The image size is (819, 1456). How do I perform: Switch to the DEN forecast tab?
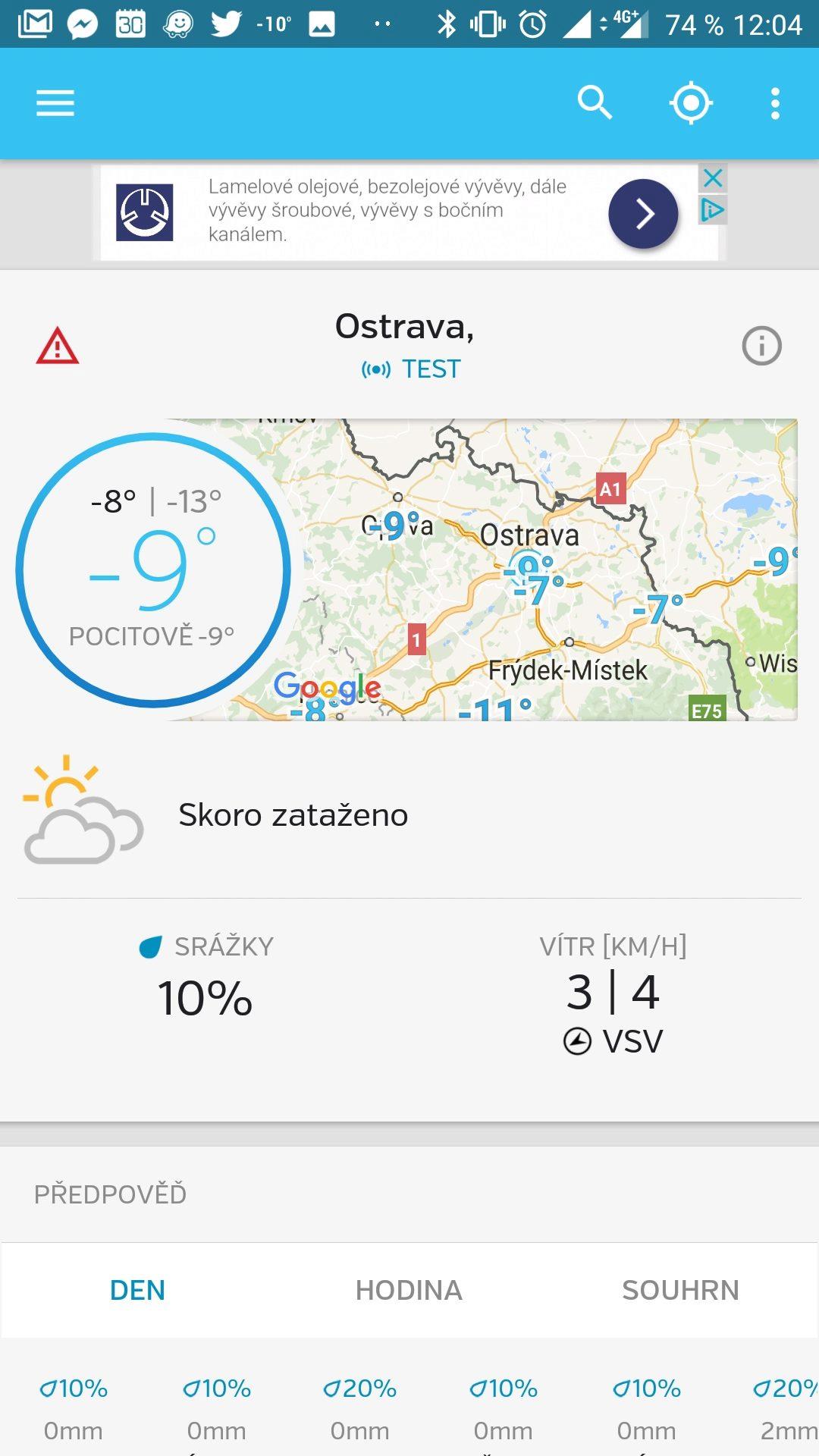(137, 1290)
